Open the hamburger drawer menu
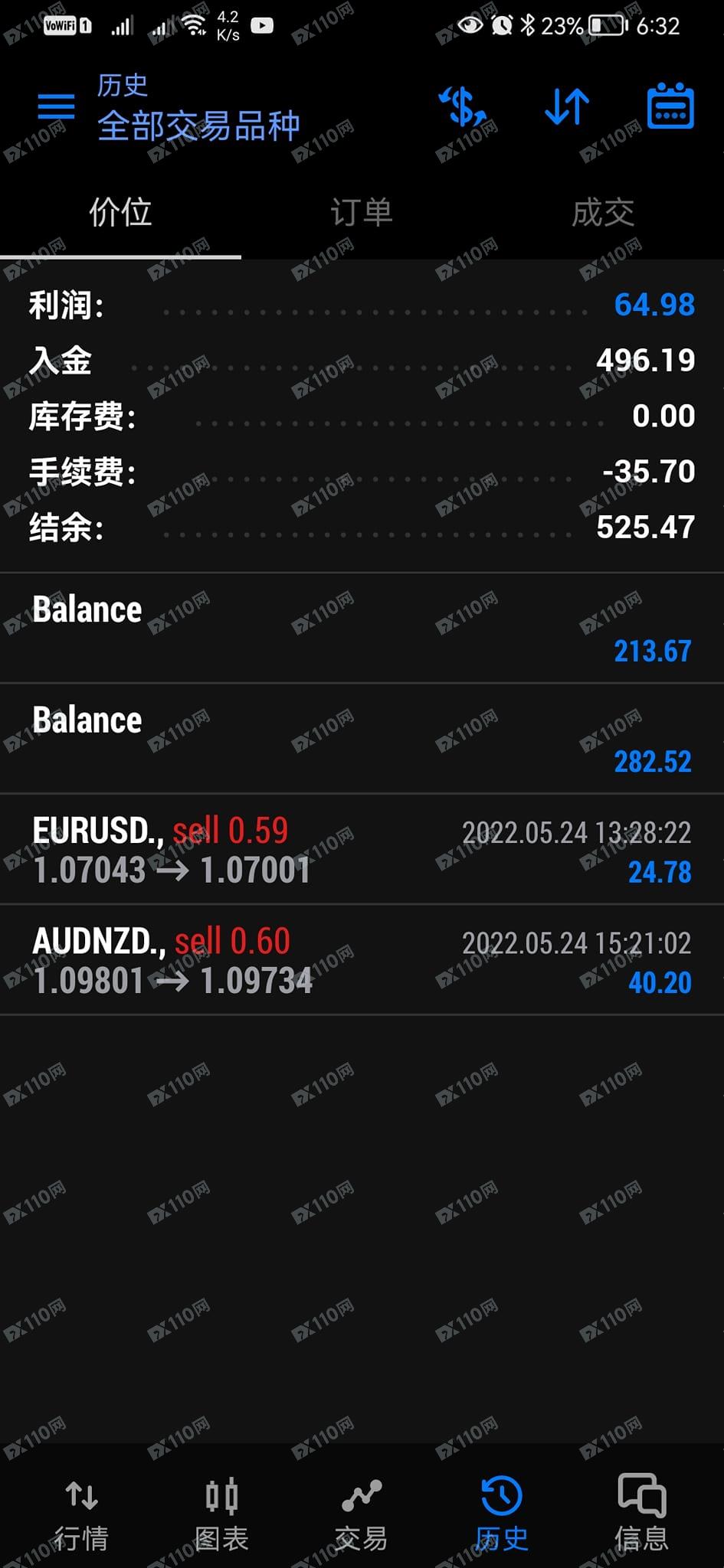724x1568 pixels. tap(56, 107)
